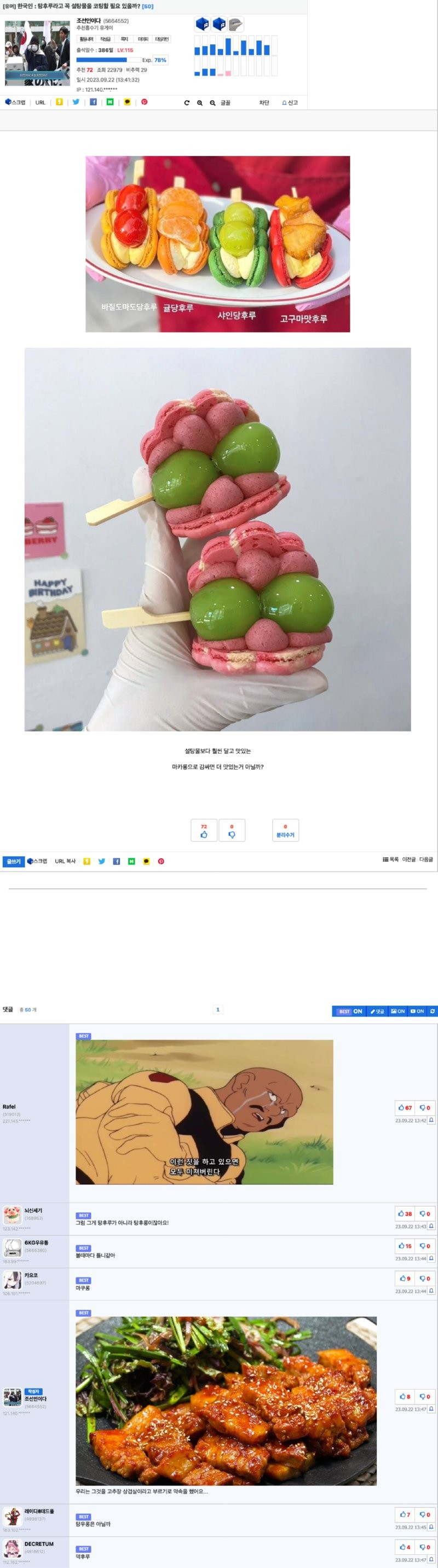This screenshot has width=438, height=1568.
Task: Share on Twitter from the bottom share bar
Action: (102, 861)
